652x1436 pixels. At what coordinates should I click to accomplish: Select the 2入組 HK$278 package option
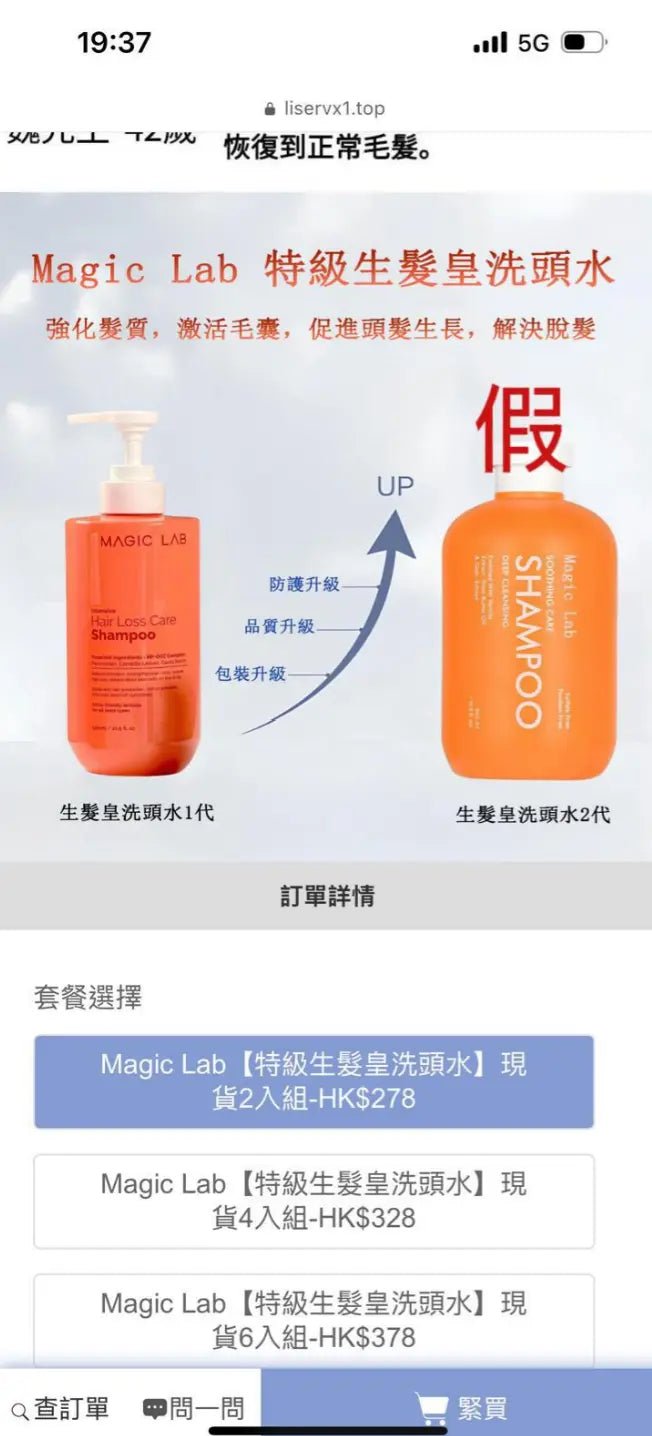[314, 1081]
